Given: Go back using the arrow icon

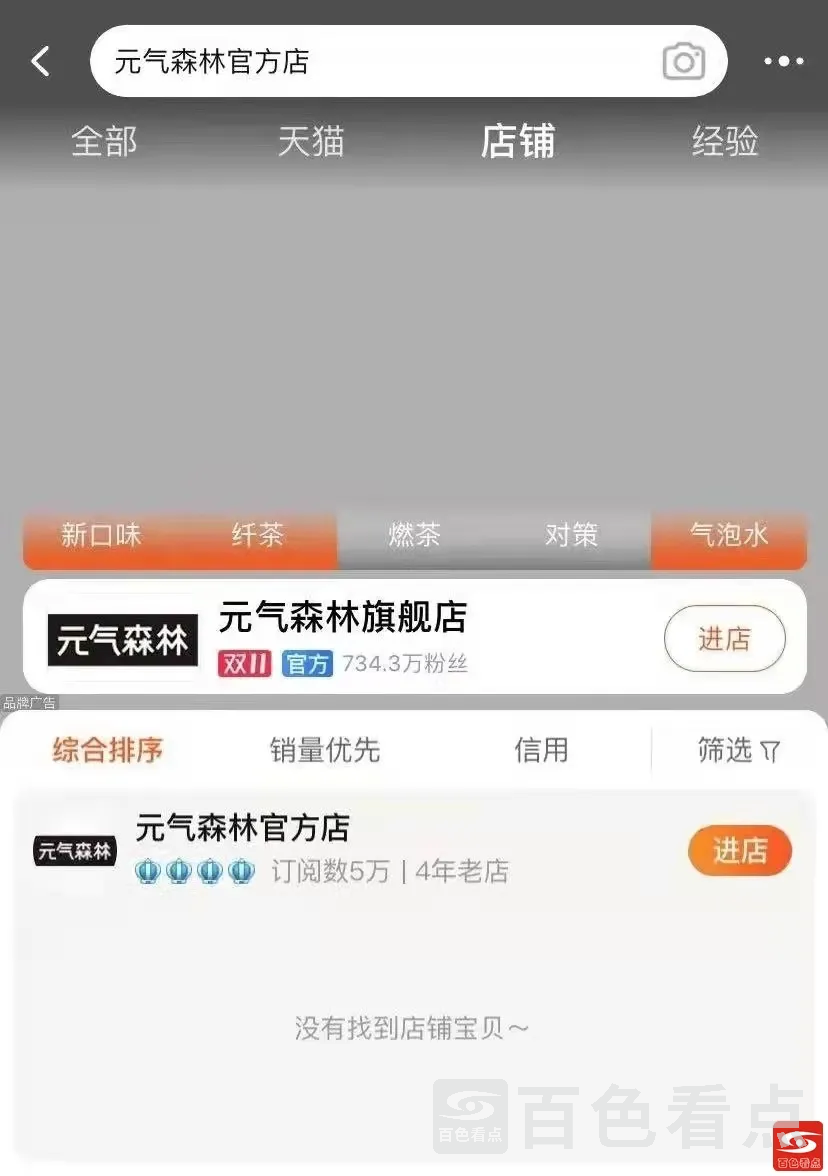Looking at the screenshot, I should click(40, 62).
